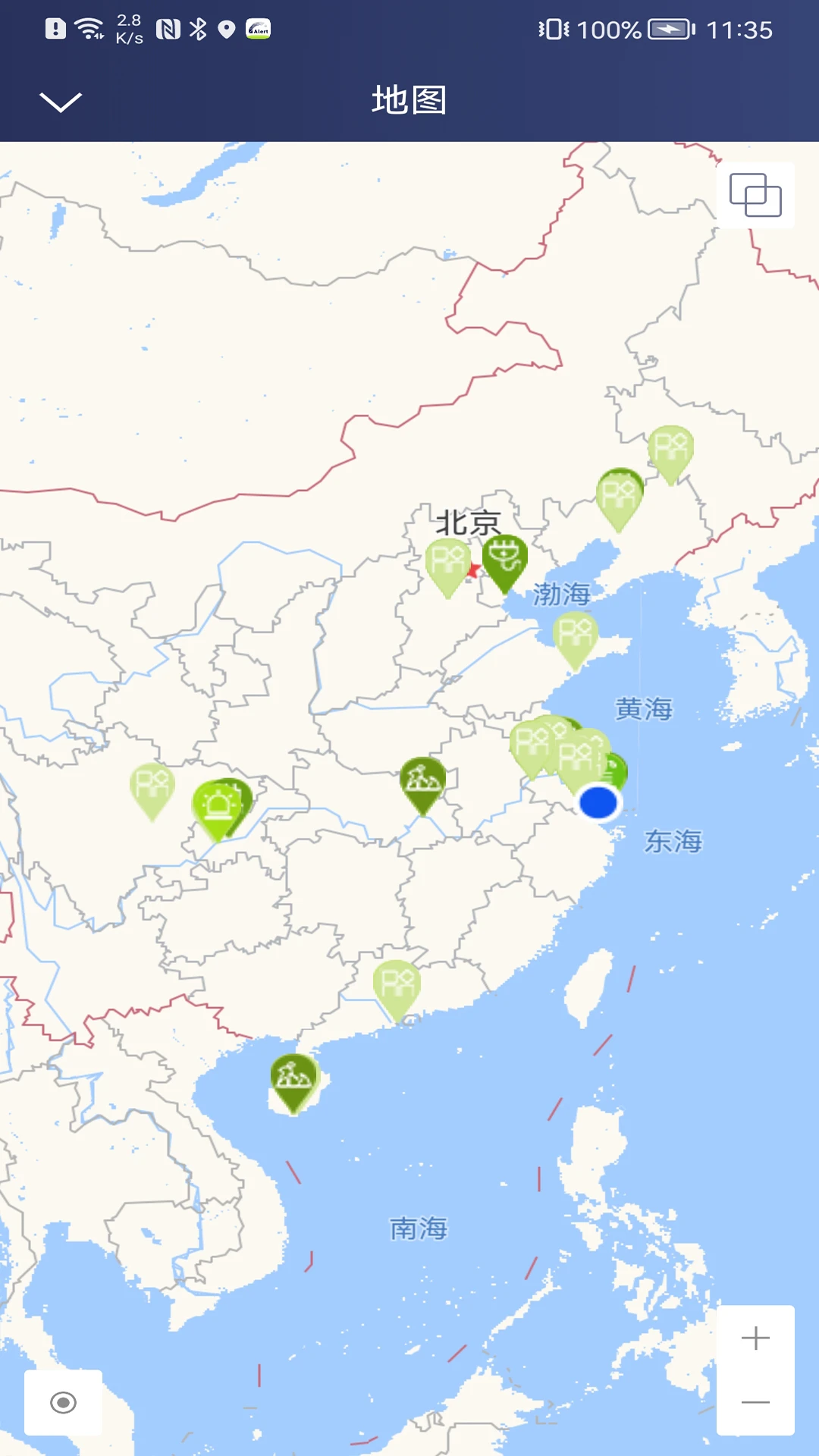
Task: Click the farm marker beside the Beijing star
Action: [449, 563]
